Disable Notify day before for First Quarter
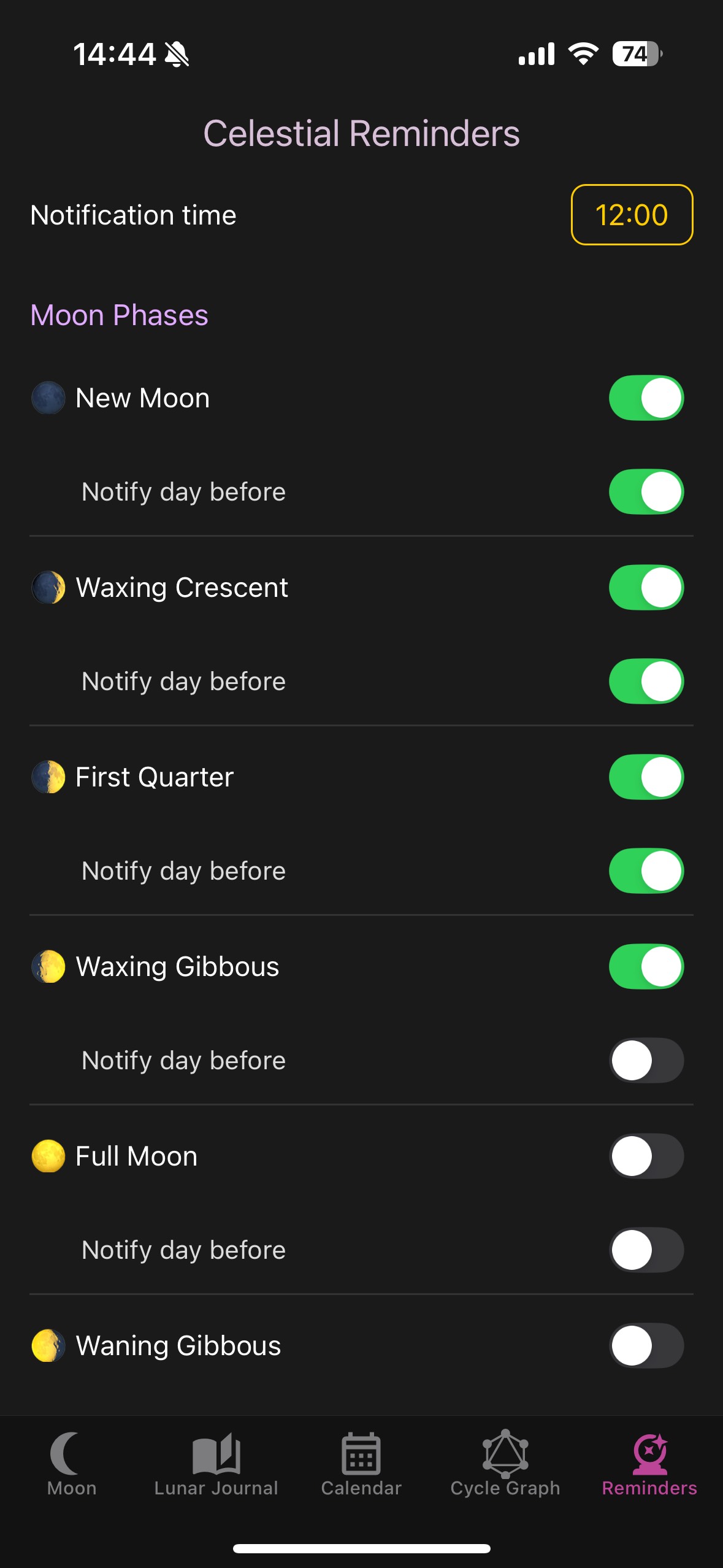 coord(645,870)
